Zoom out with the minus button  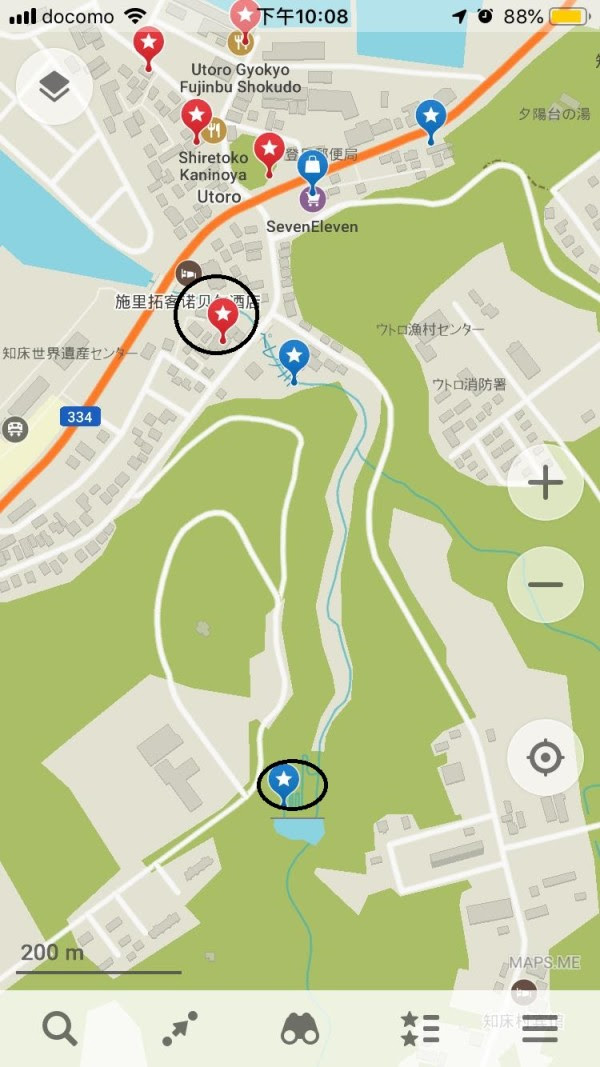point(545,586)
